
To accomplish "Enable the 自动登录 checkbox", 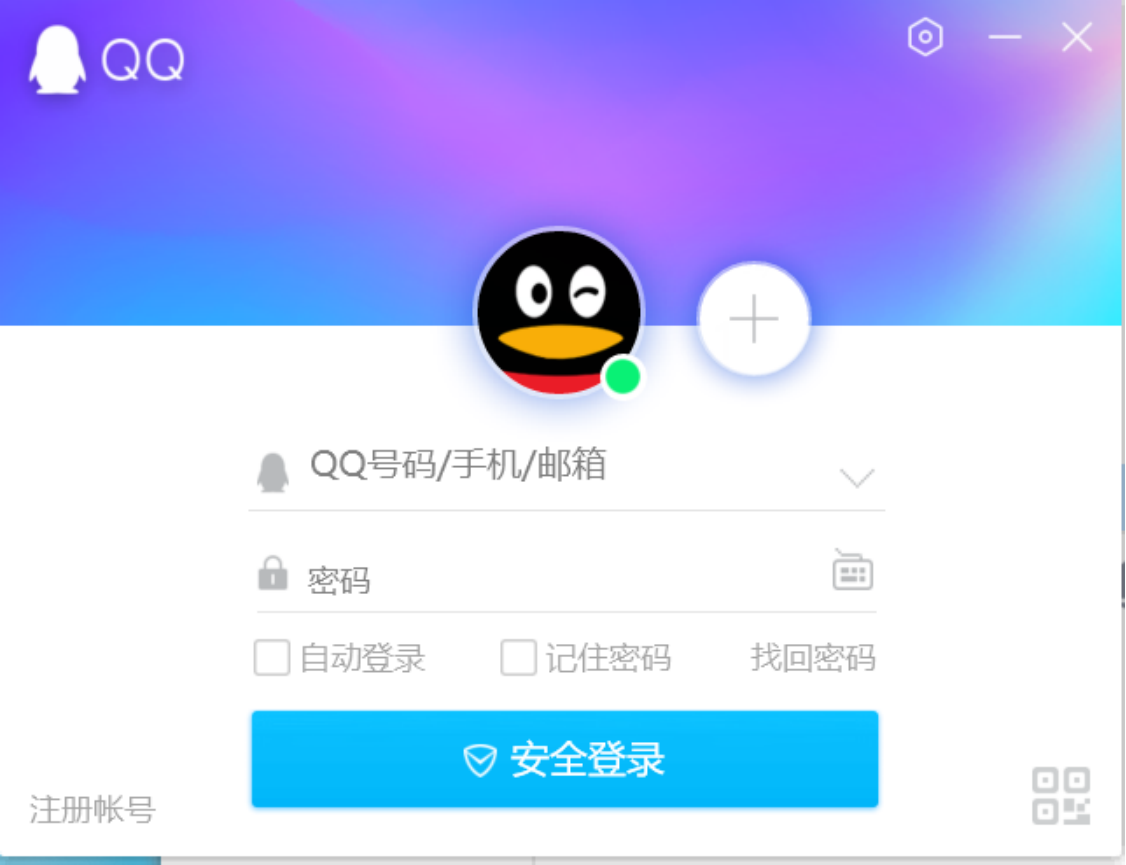I will (272, 658).
